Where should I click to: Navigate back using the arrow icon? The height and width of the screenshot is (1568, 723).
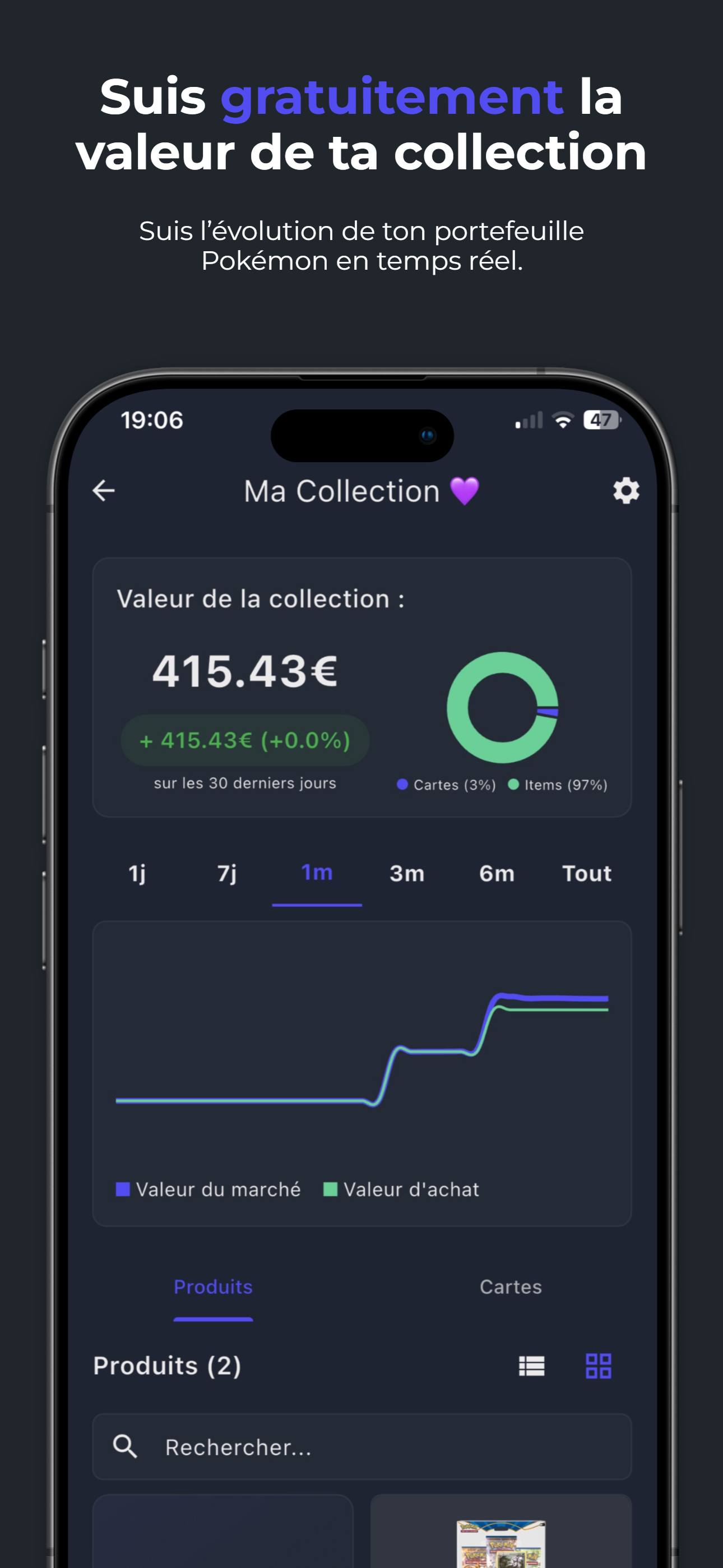(104, 490)
